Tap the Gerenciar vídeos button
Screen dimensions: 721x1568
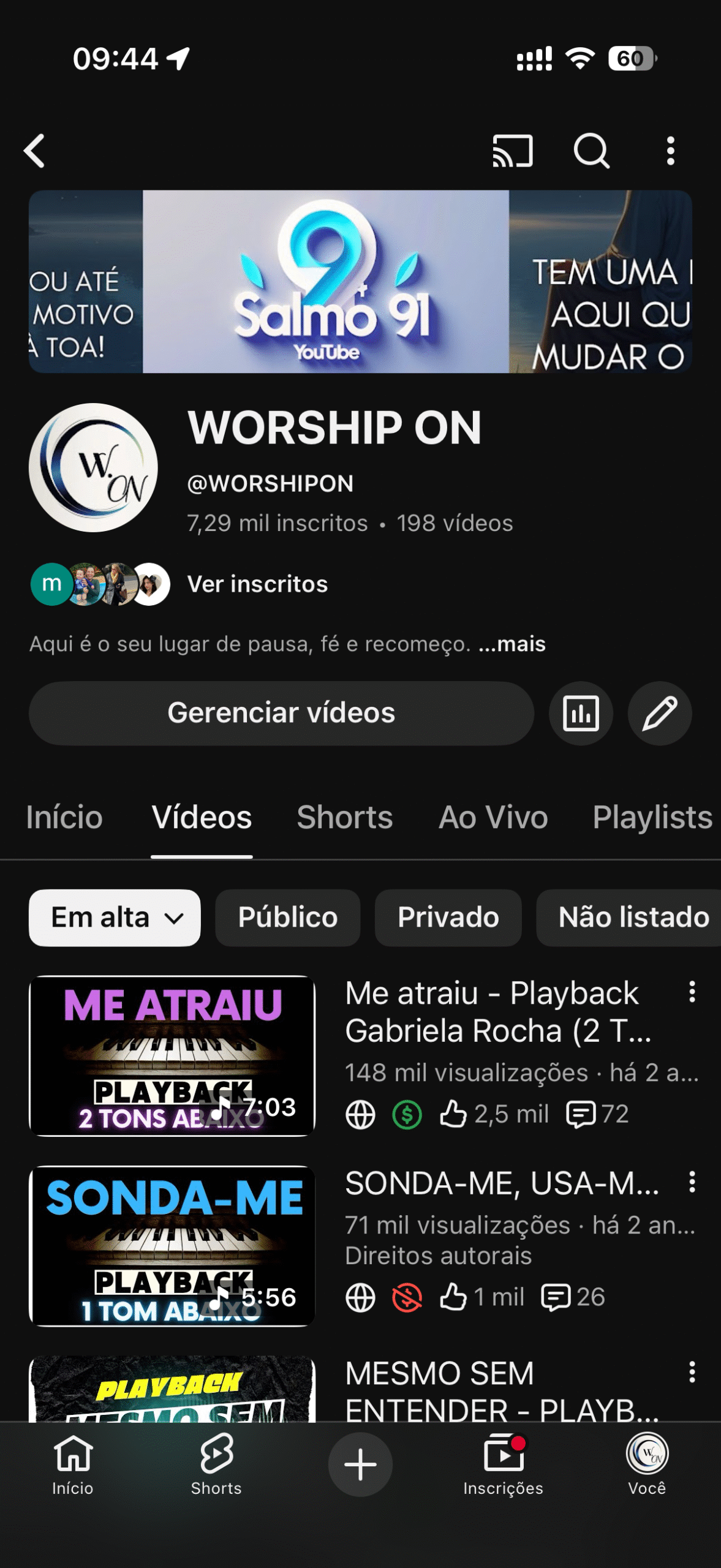(x=281, y=713)
